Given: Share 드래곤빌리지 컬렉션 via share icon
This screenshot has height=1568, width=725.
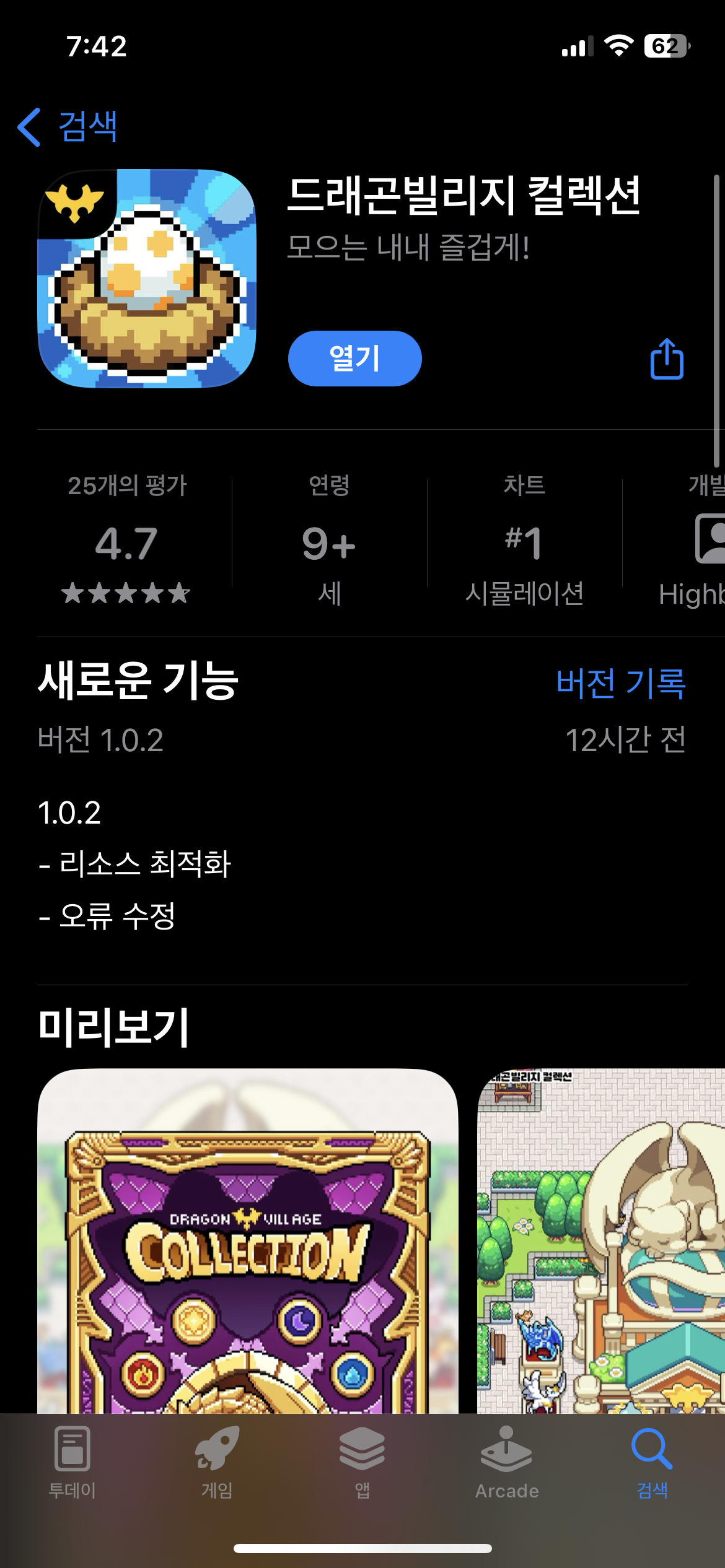Looking at the screenshot, I should tap(667, 359).
